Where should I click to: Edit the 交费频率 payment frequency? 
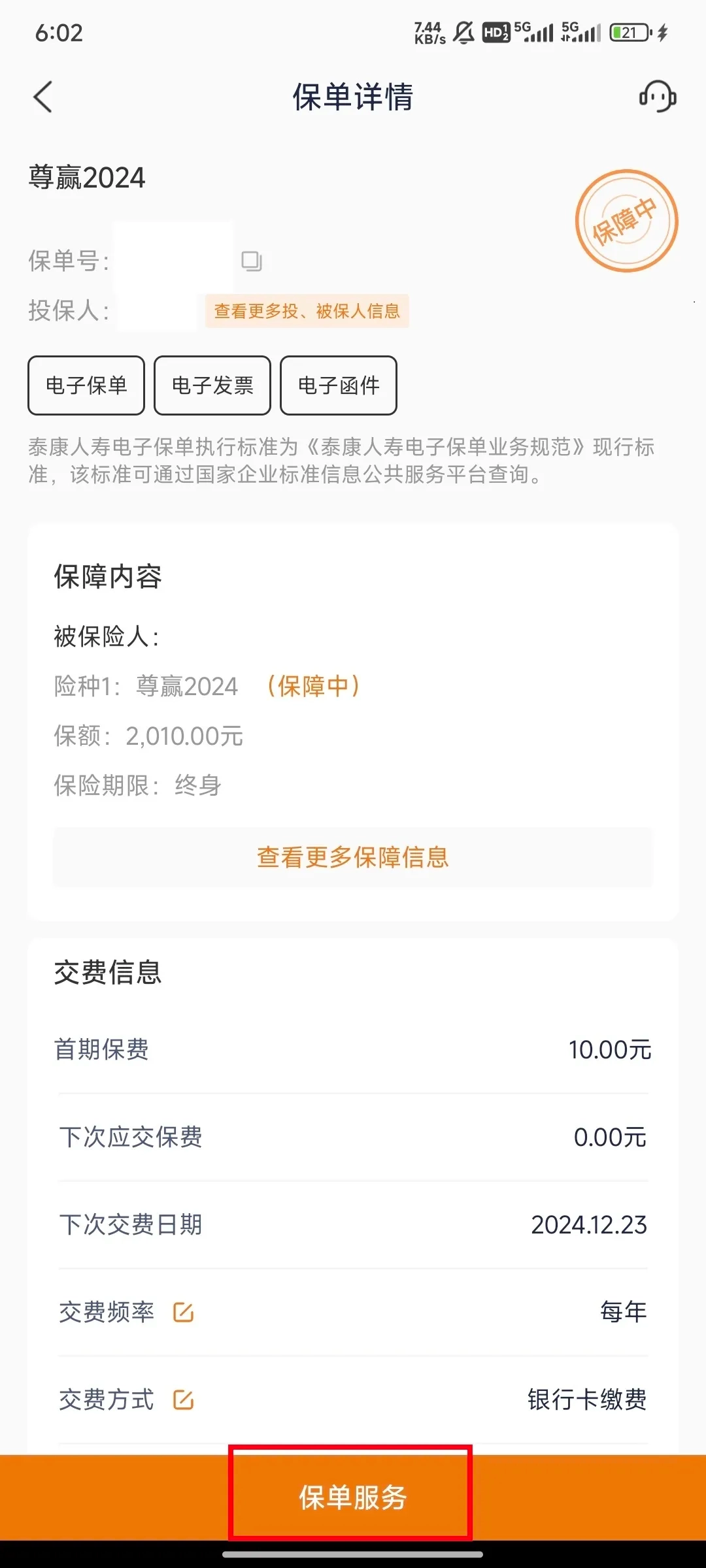coord(183,1312)
